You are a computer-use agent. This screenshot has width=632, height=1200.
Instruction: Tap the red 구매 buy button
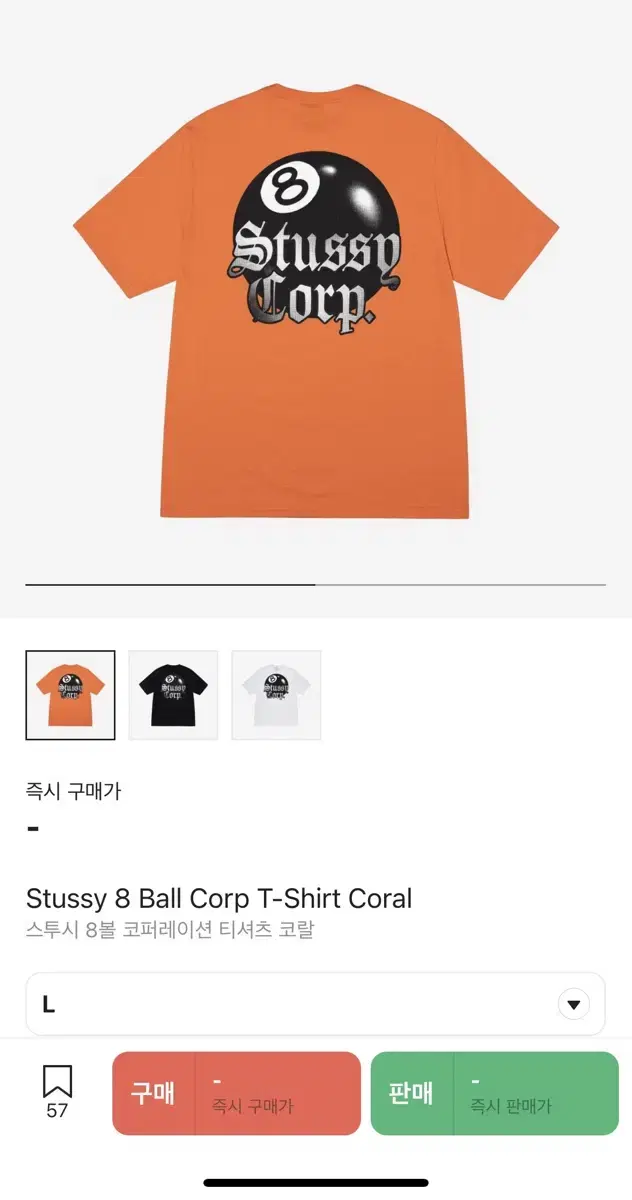coord(236,1093)
